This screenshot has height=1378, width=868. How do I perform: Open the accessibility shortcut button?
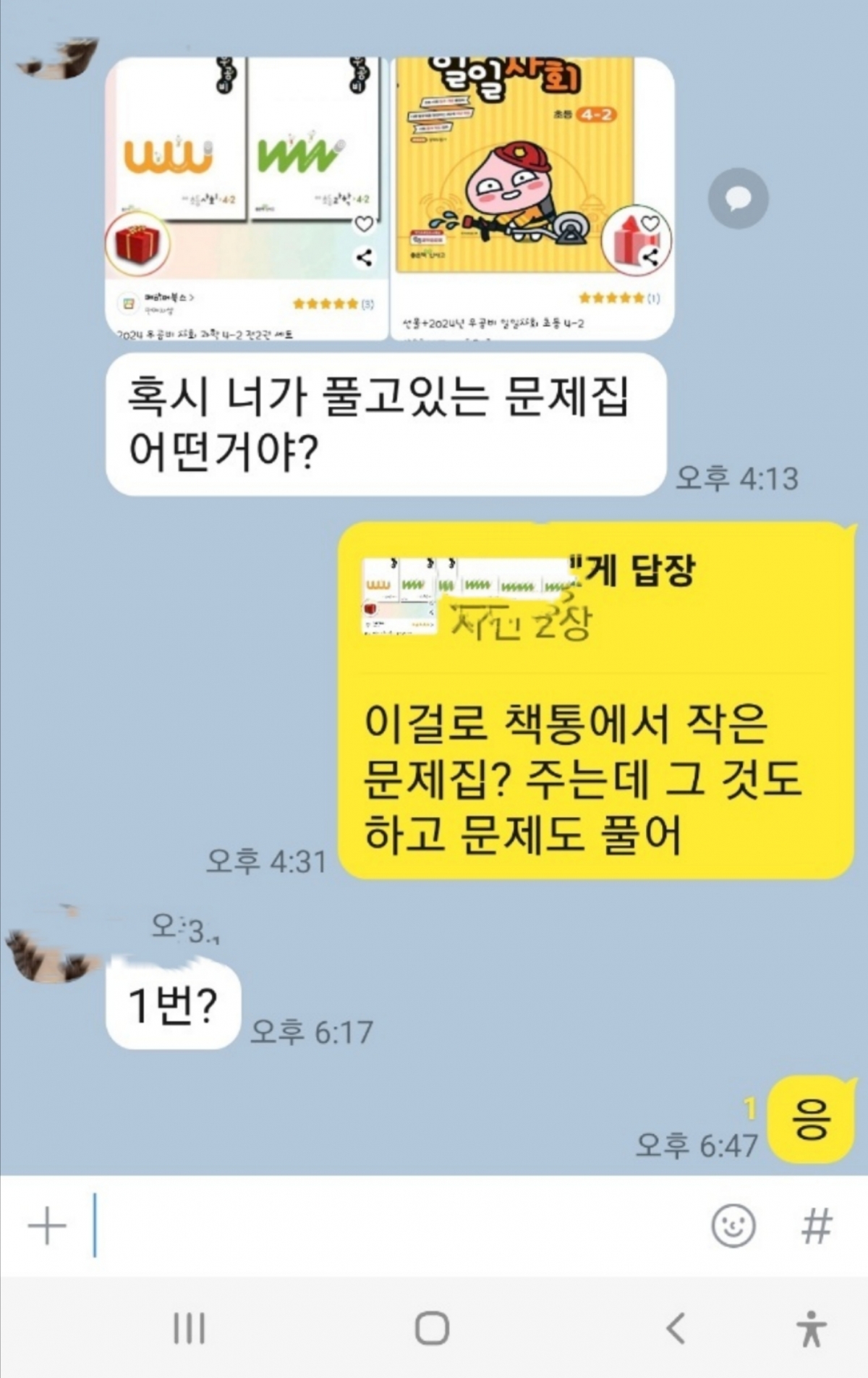[811, 1328]
